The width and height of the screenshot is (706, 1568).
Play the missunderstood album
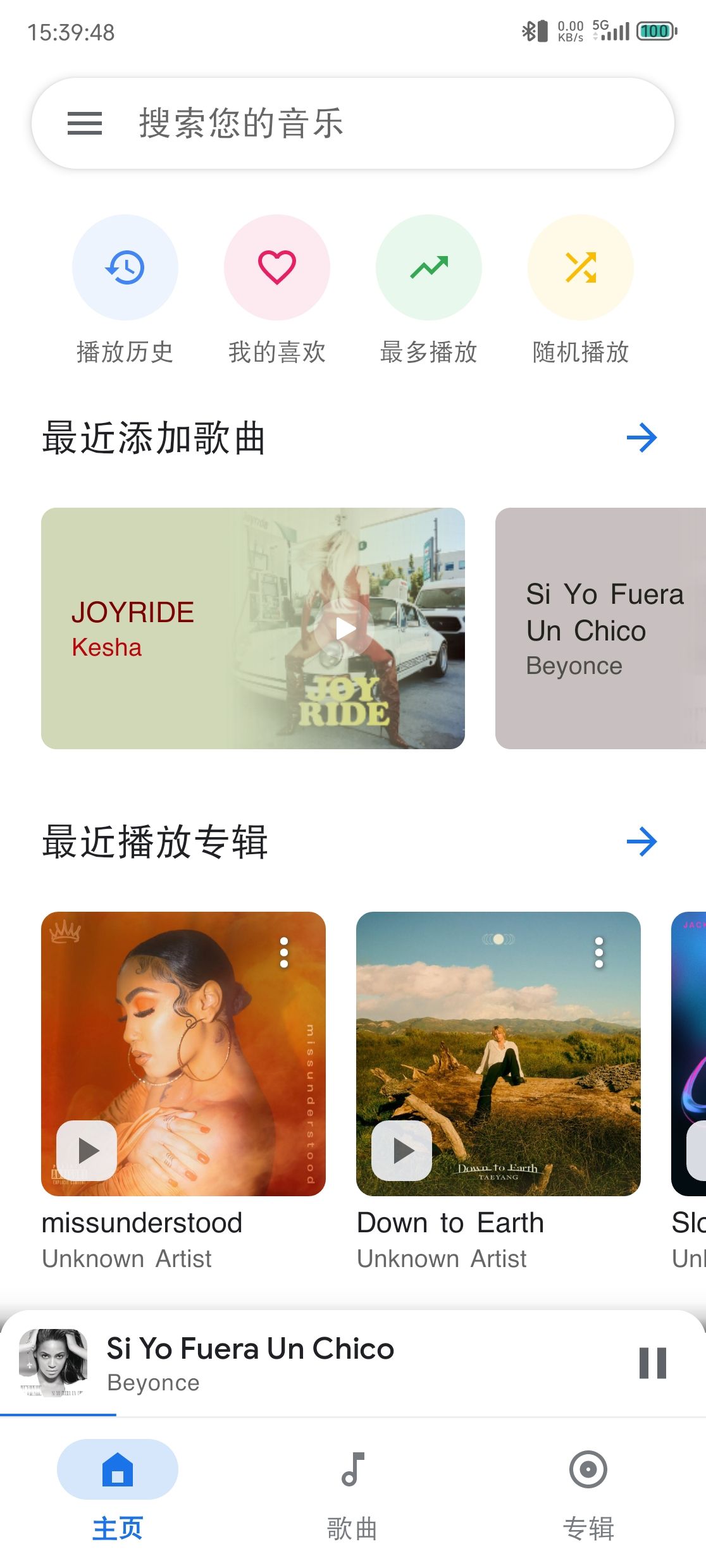[87, 1151]
